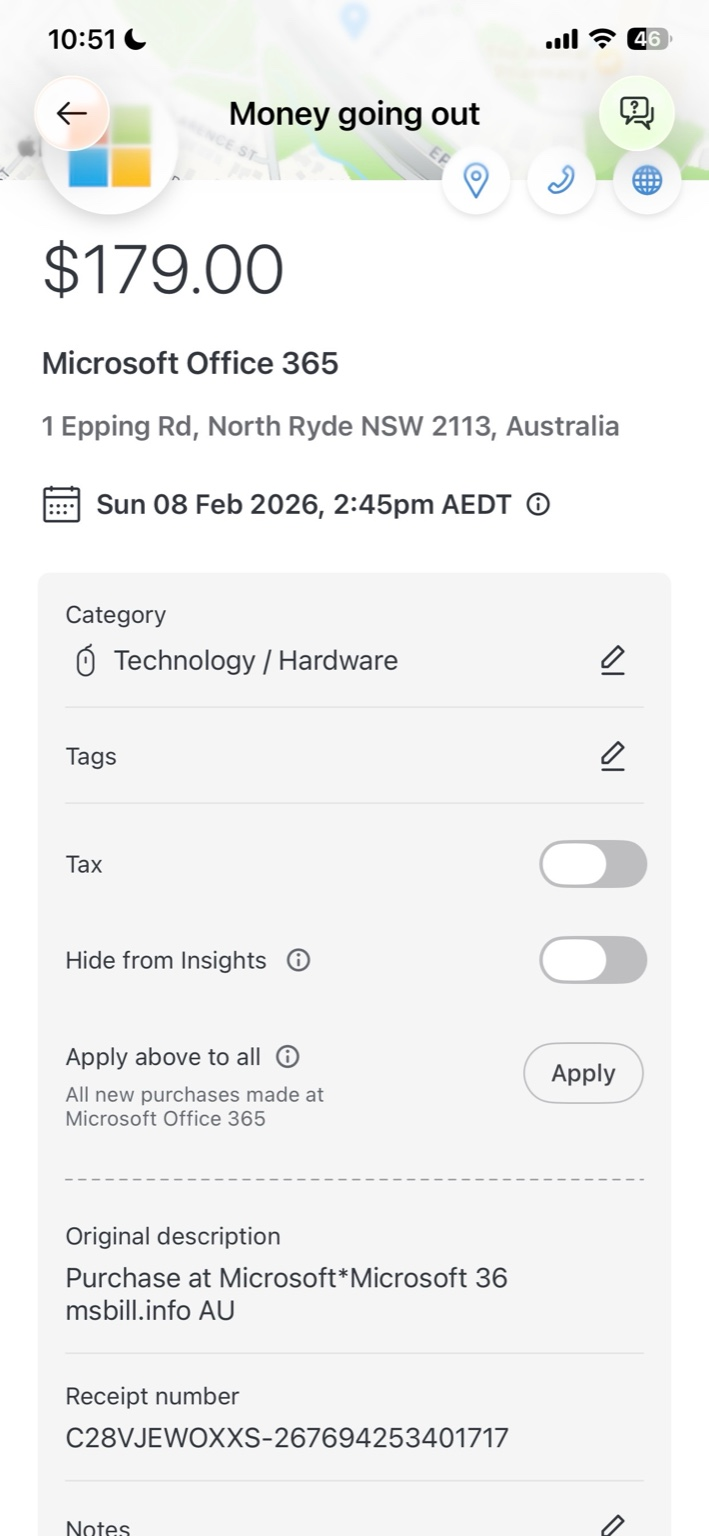Image resolution: width=709 pixels, height=1536 pixels.
Task: Show info for Hide from Insights
Action: point(298,960)
